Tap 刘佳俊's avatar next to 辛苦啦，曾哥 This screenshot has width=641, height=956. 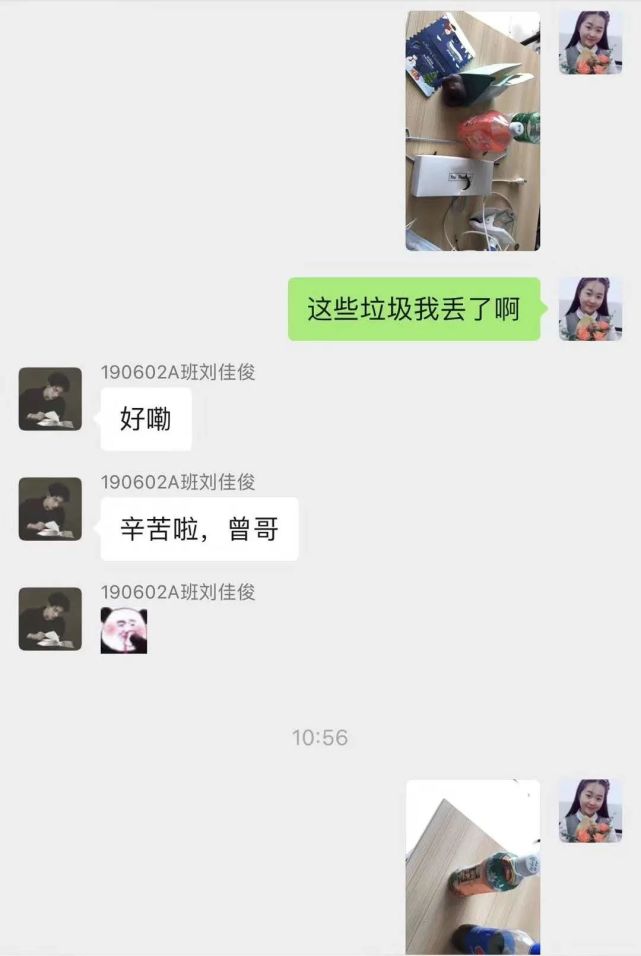(50, 509)
